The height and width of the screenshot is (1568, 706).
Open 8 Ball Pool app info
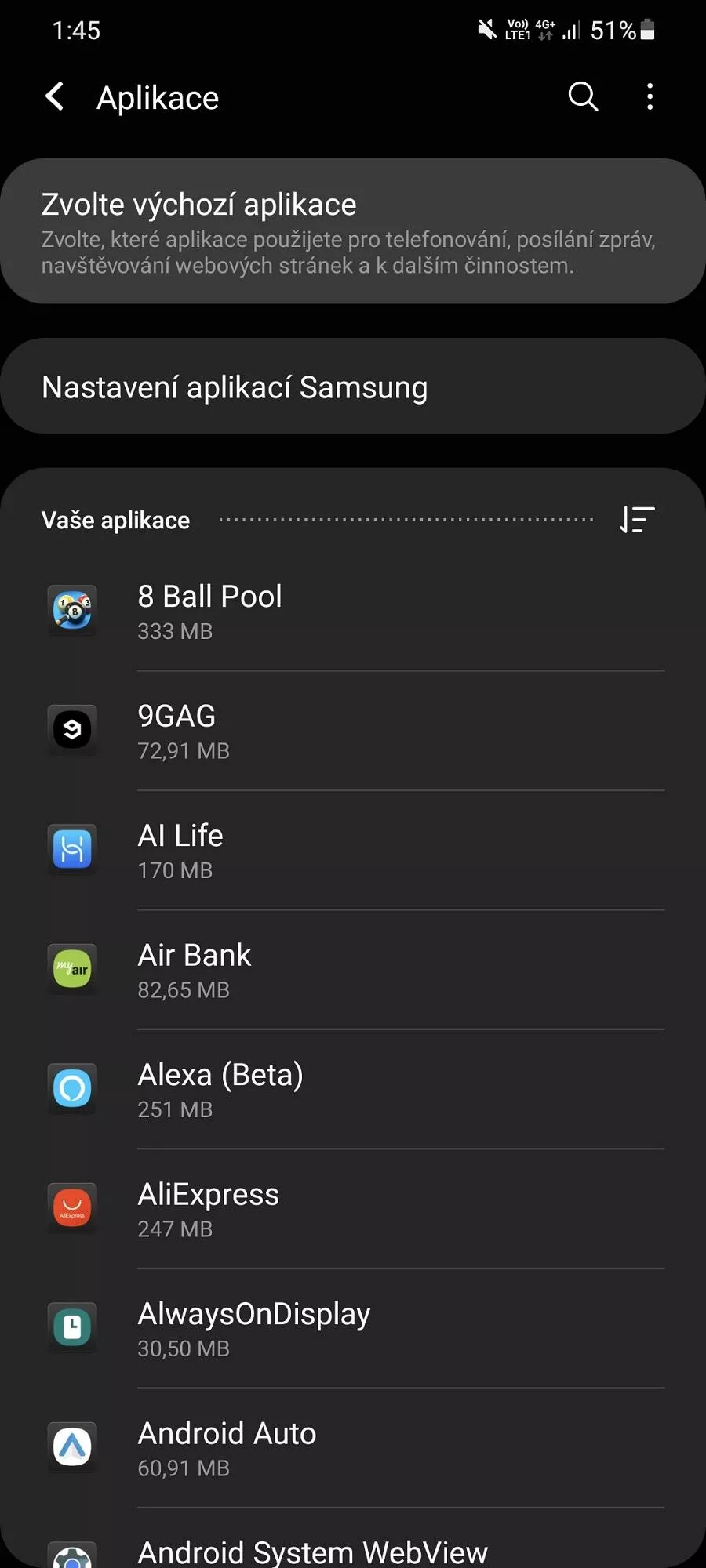click(353, 612)
